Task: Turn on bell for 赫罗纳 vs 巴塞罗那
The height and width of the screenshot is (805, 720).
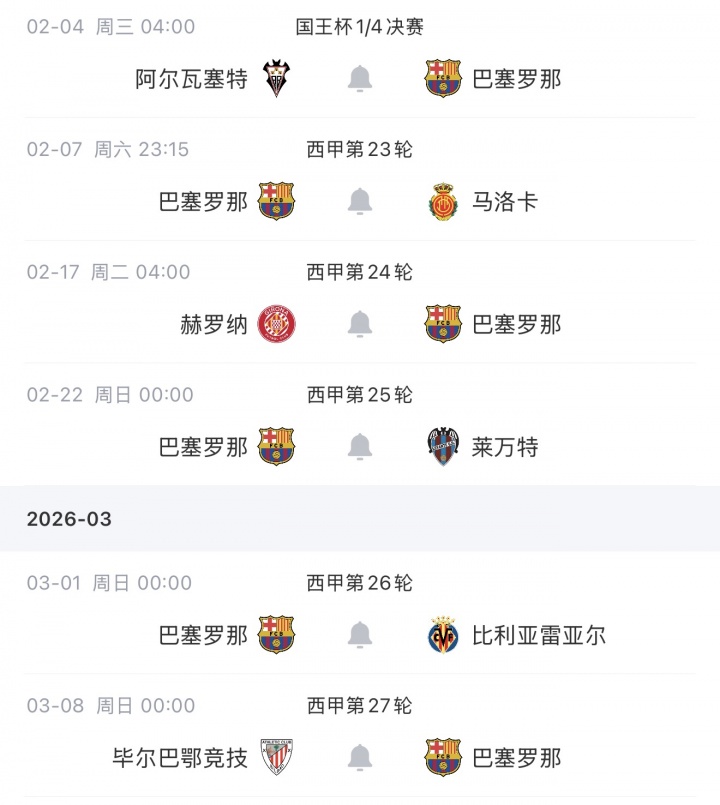Action: click(x=360, y=324)
